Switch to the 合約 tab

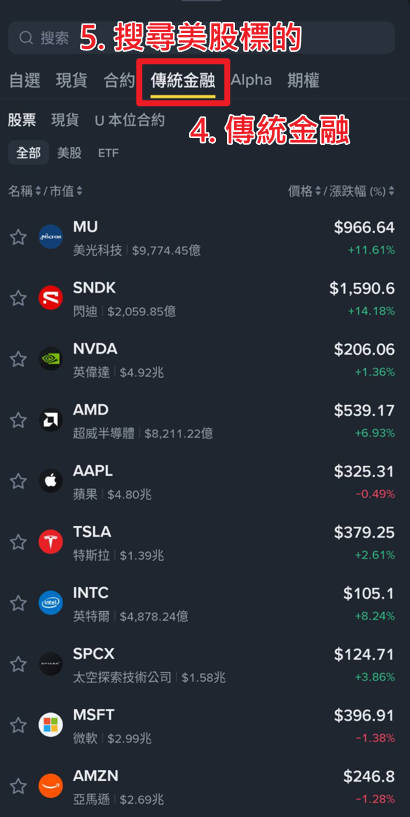click(x=119, y=80)
